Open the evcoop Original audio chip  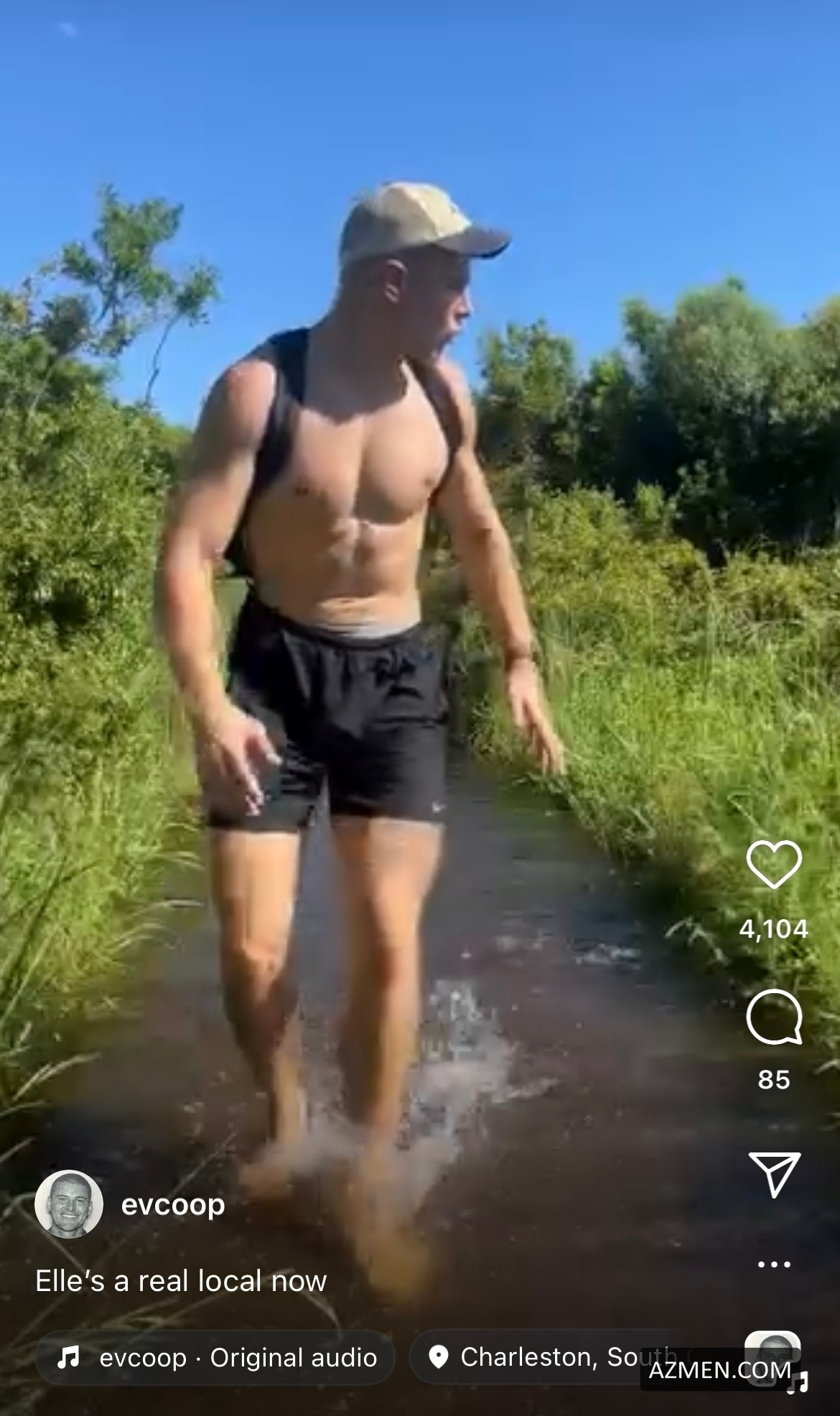(215, 1358)
